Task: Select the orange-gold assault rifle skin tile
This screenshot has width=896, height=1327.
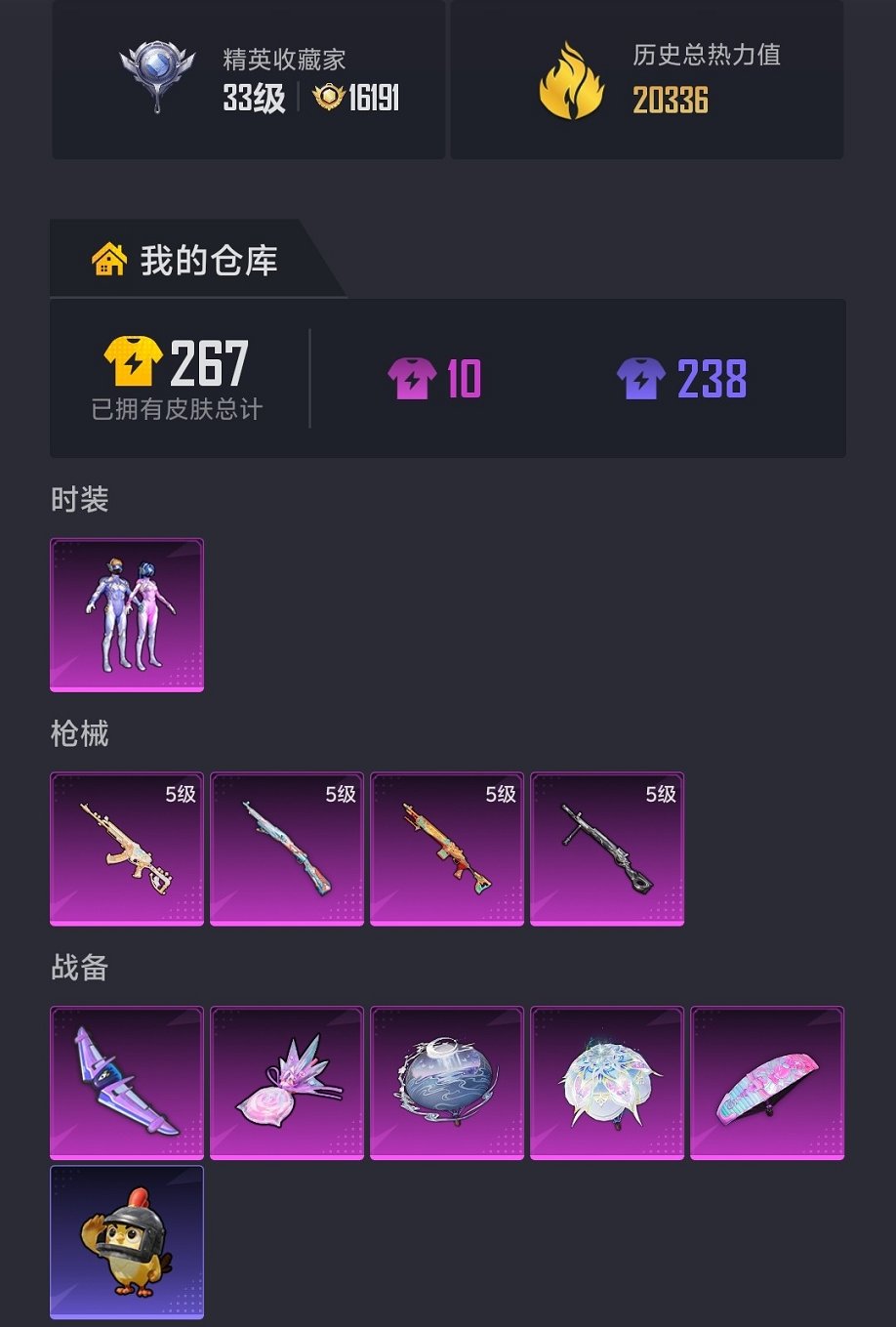Action: [x=447, y=850]
